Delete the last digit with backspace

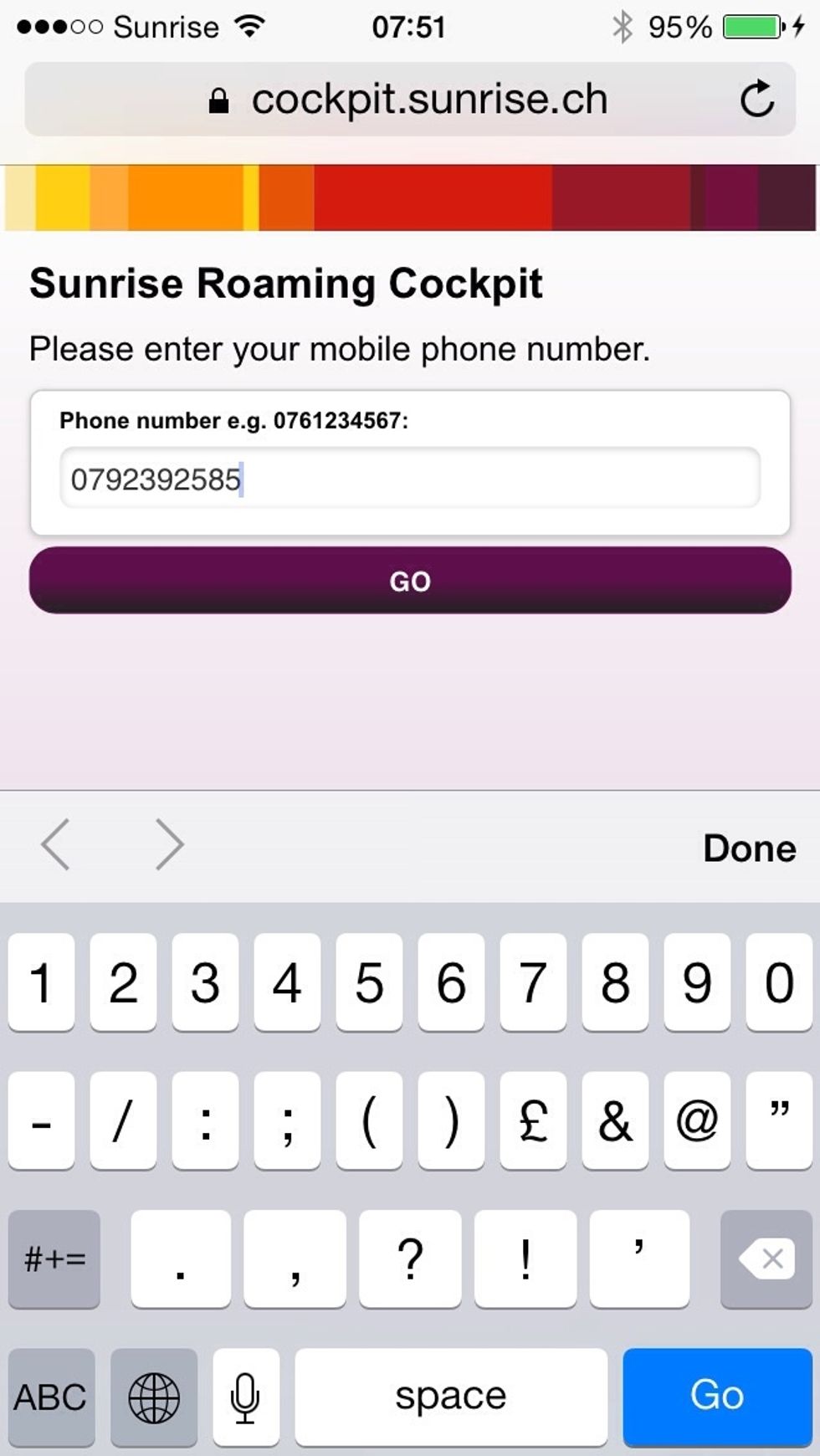pos(766,1259)
